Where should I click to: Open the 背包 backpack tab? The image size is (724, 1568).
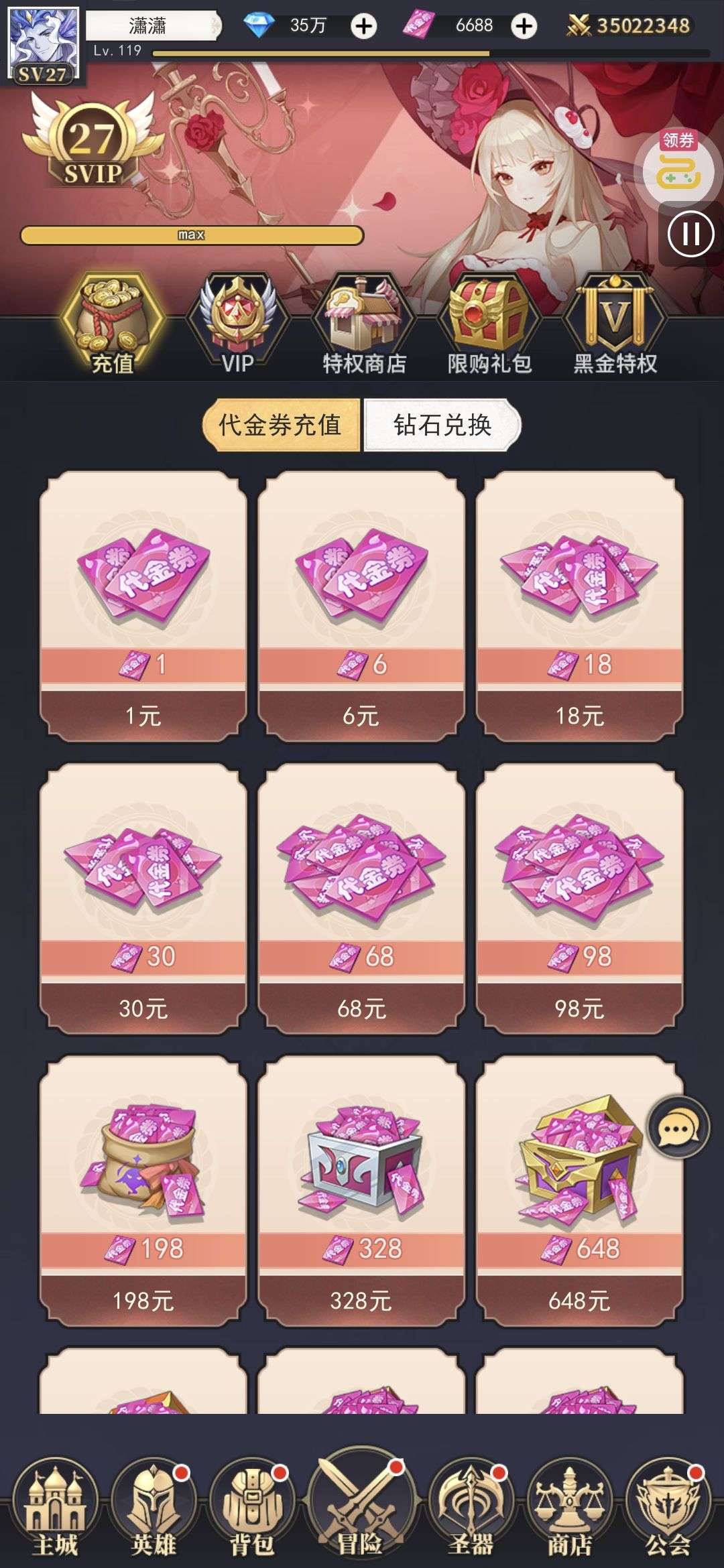tap(252, 1508)
